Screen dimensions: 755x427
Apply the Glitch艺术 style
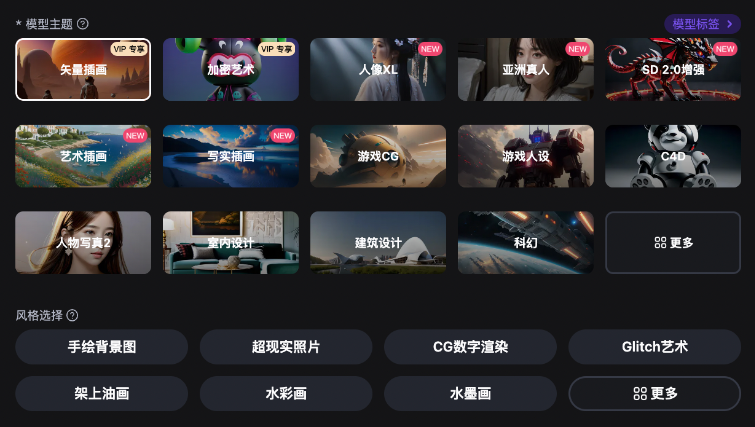[654, 347]
